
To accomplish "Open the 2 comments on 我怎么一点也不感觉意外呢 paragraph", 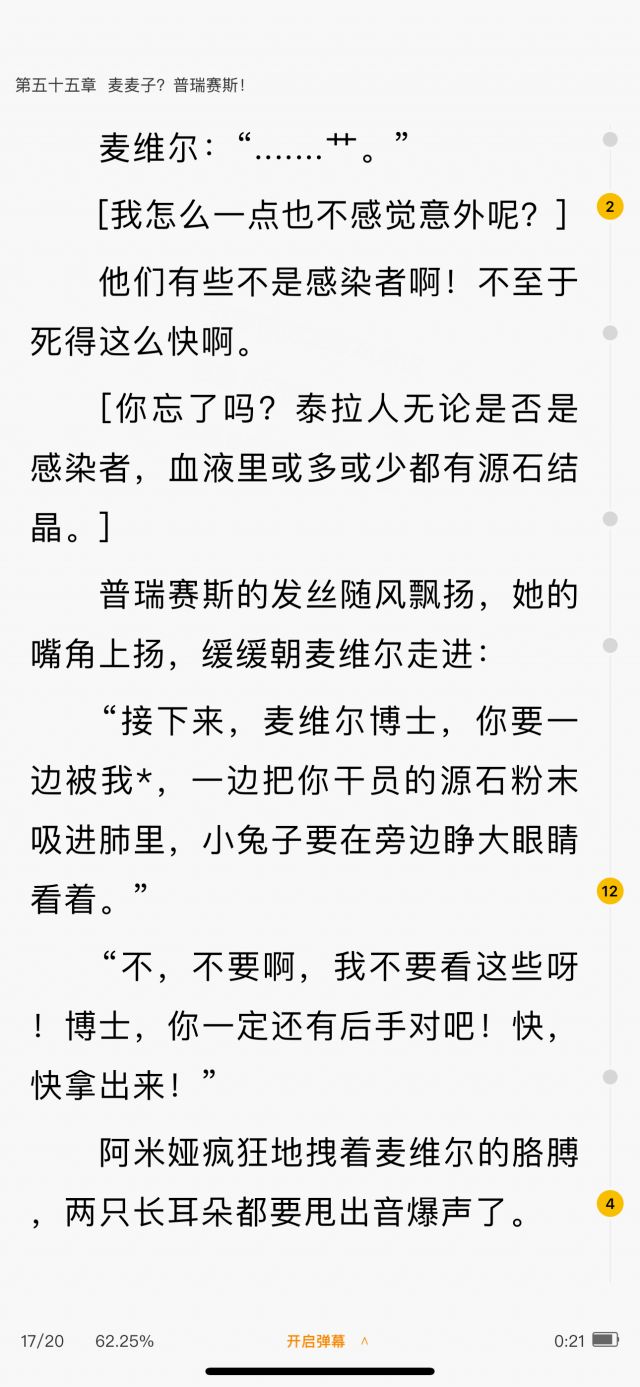I will pyautogui.click(x=610, y=207).
